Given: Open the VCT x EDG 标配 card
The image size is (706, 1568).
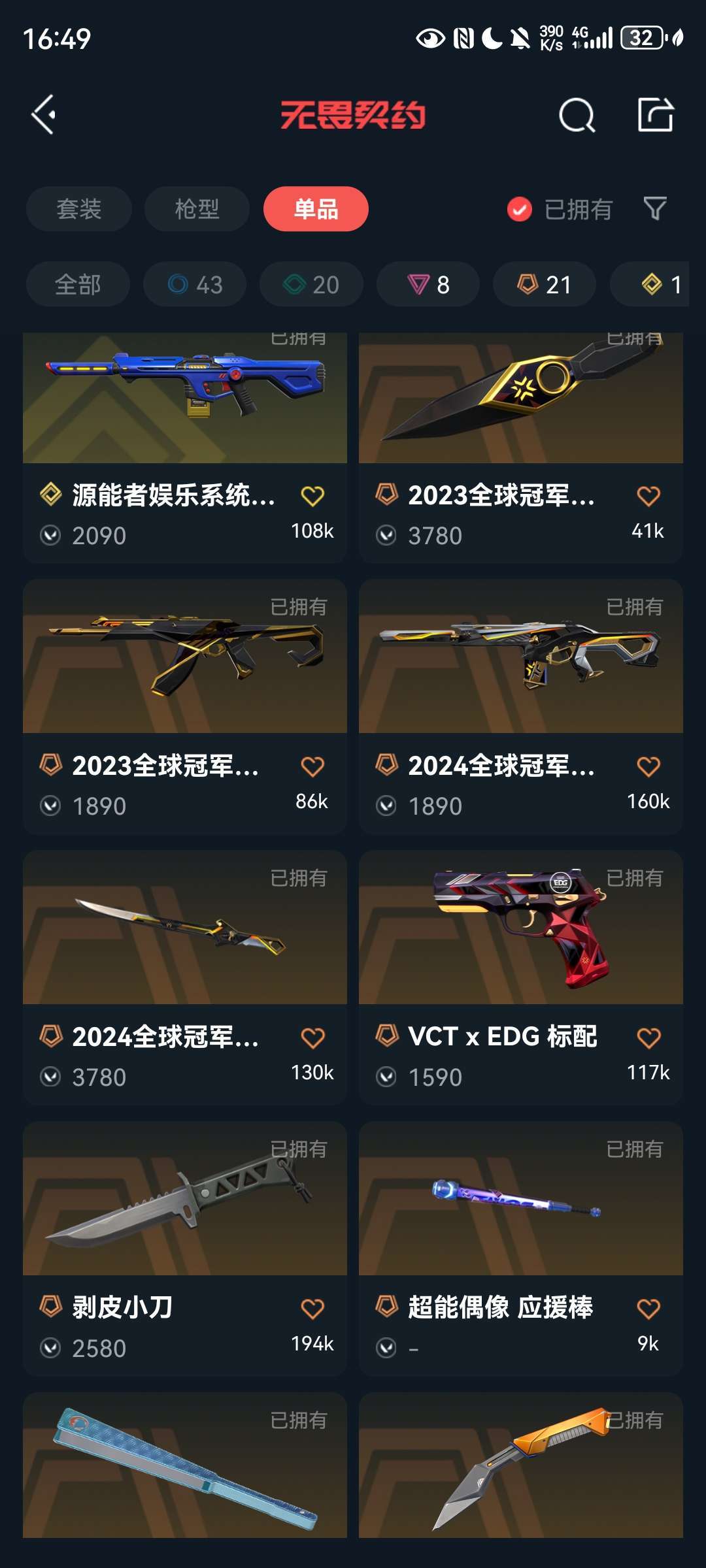Looking at the screenshot, I should point(521,977).
